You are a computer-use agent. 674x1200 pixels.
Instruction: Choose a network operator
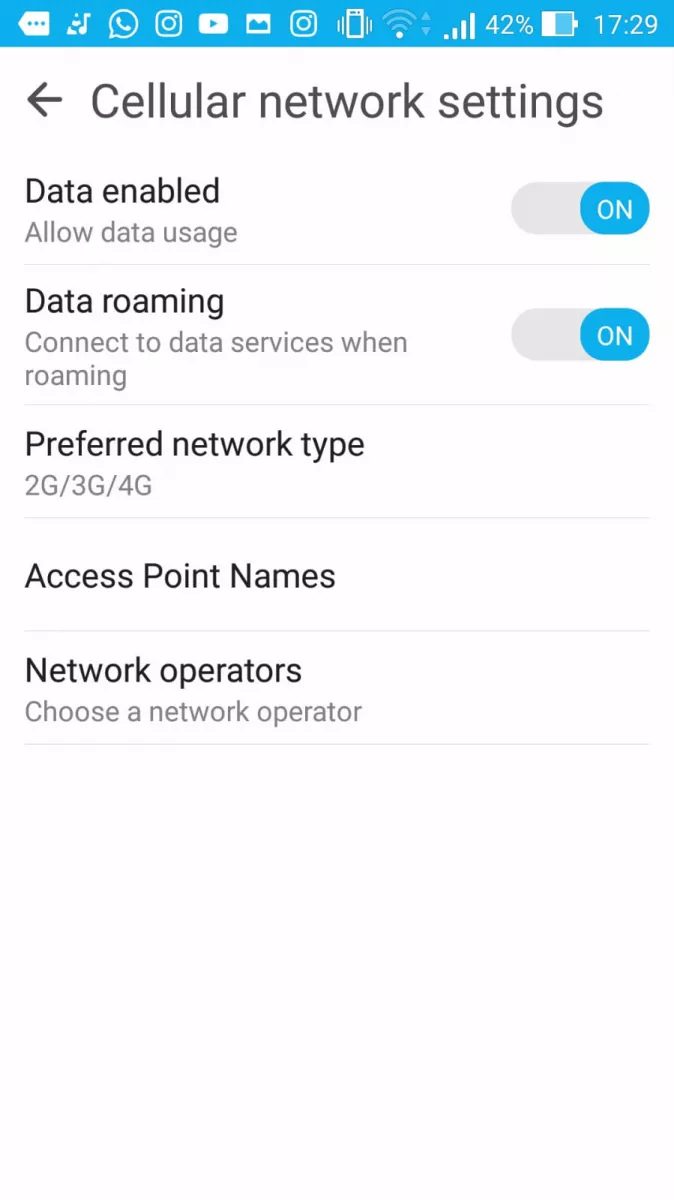(x=337, y=688)
